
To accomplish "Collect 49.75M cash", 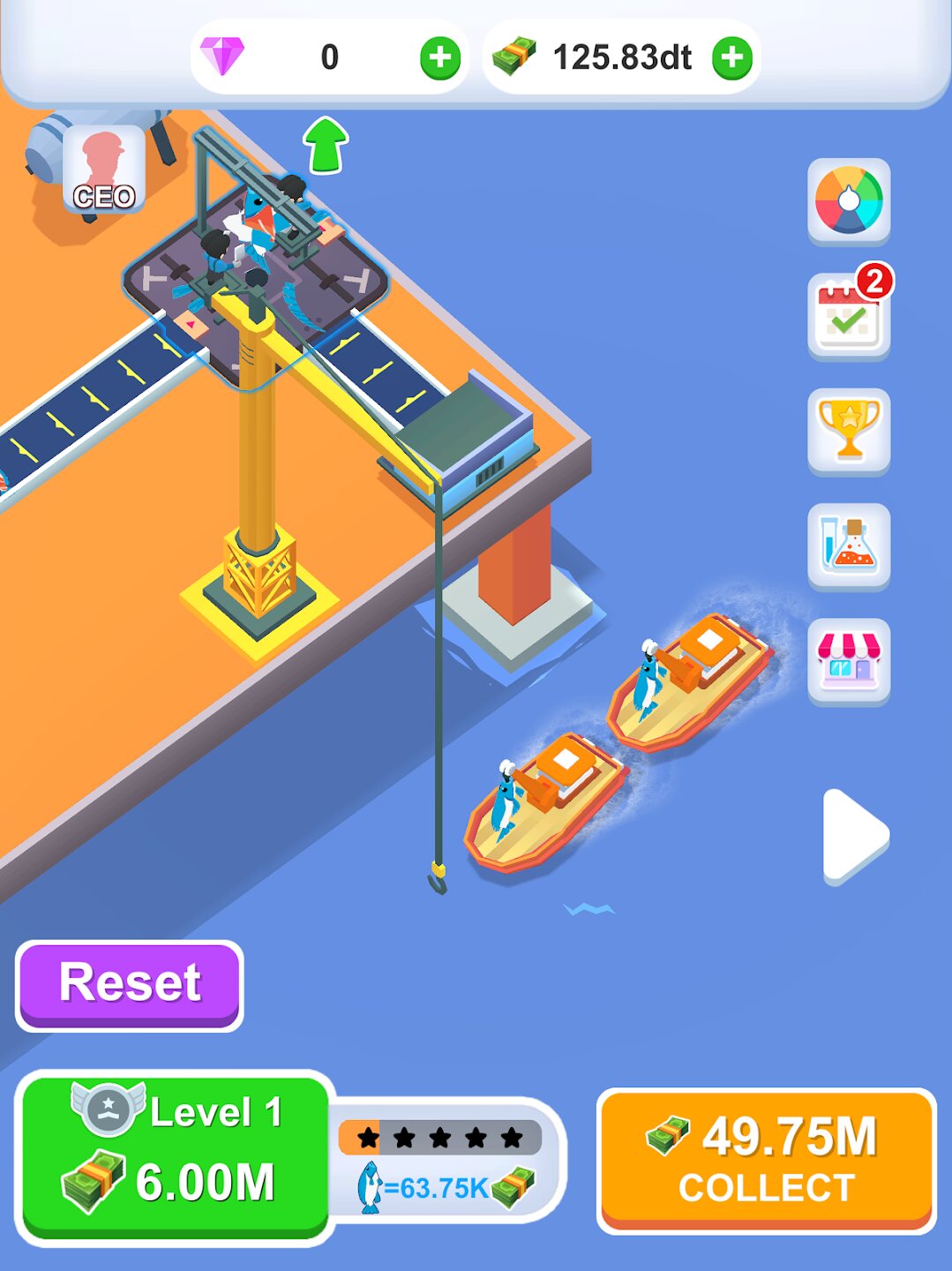I will tap(766, 1160).
